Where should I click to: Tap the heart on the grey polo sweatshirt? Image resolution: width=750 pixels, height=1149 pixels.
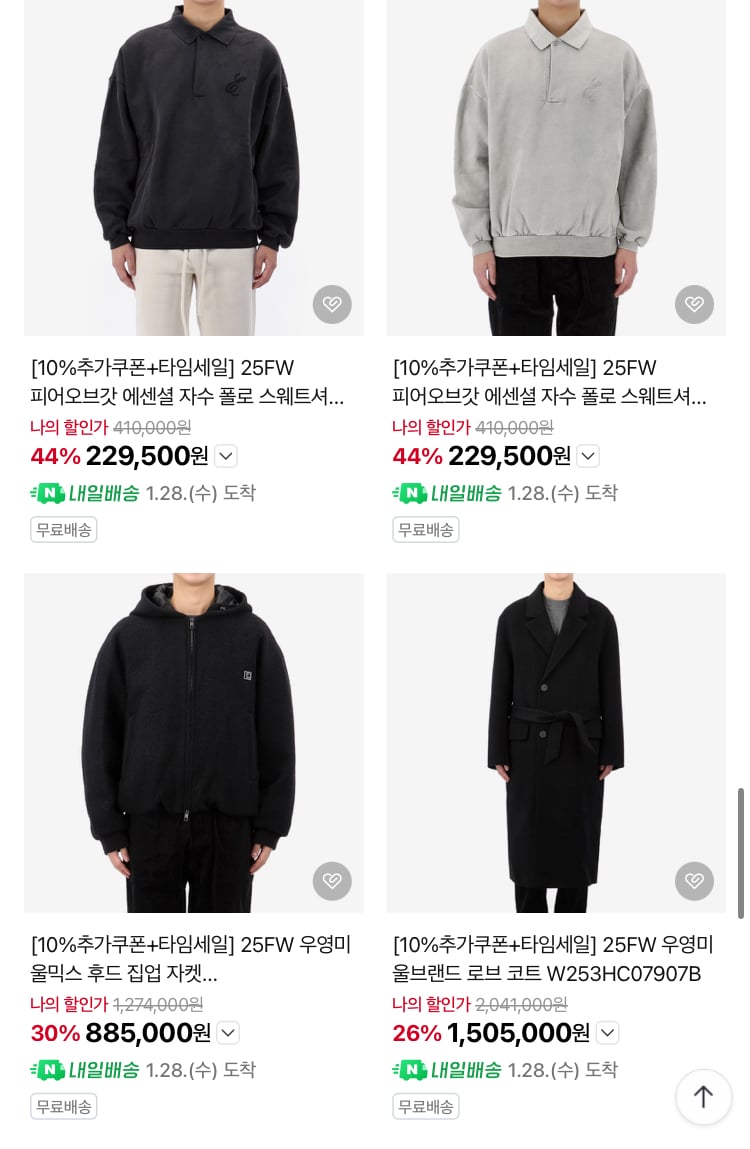pos(694,304)
